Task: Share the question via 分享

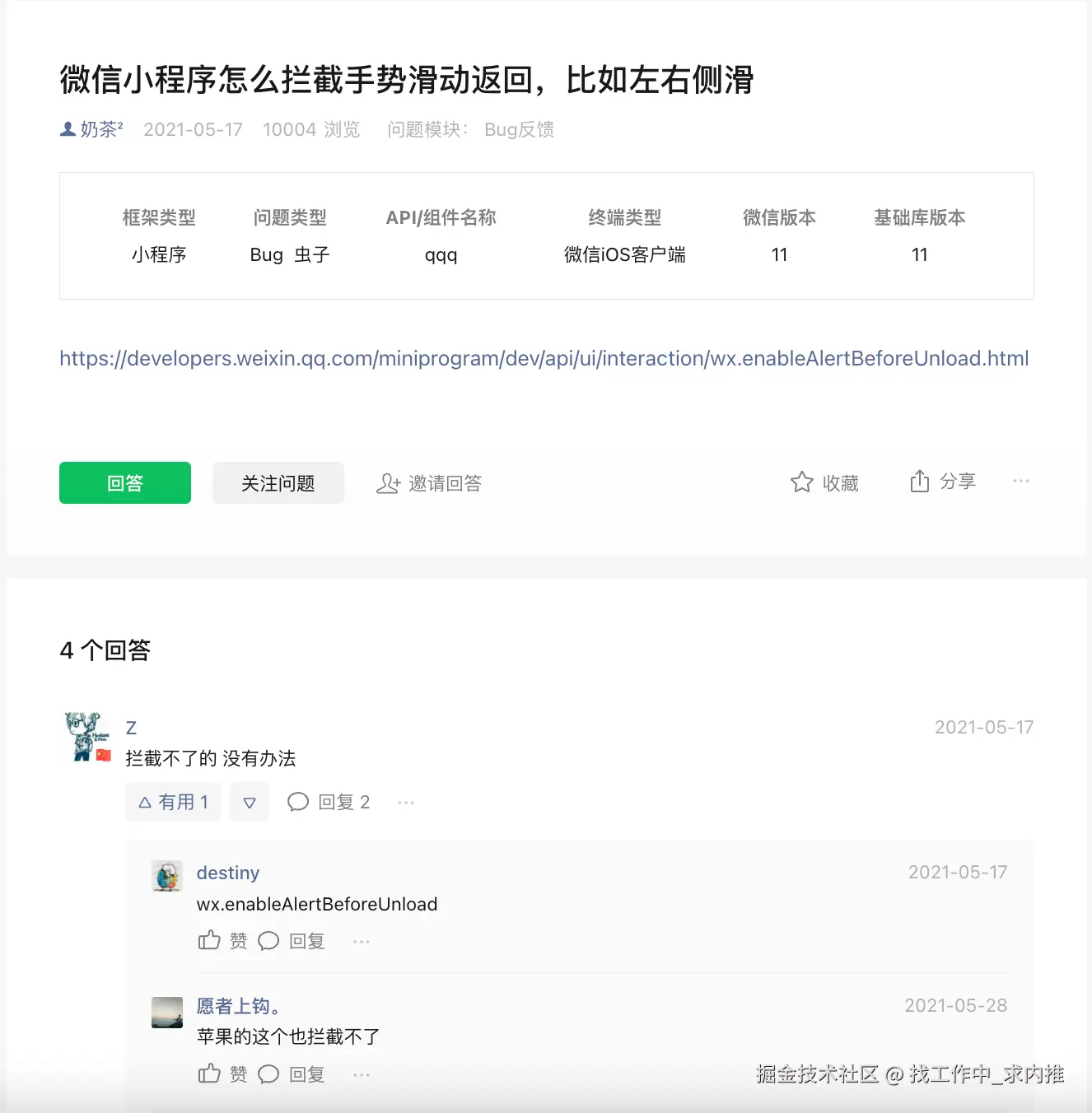Action: point(943,482)
